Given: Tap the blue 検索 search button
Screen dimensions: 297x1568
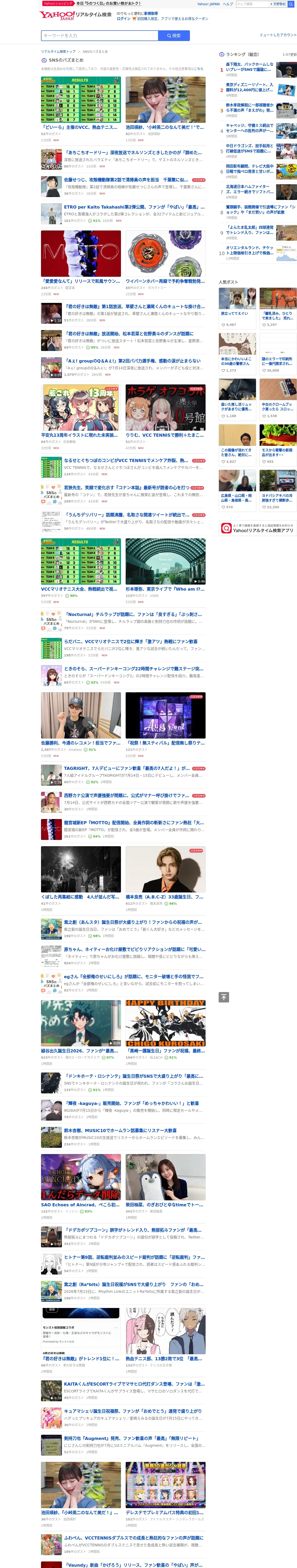Looking at the screenshot, I should click(x=174, y=35).
